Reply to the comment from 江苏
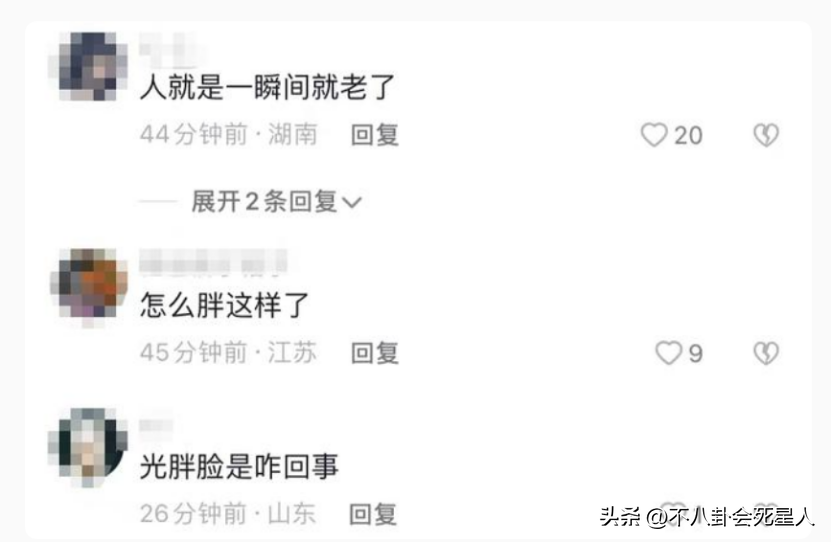The height and width of the screenshot is (543, 831). [375, 353]
